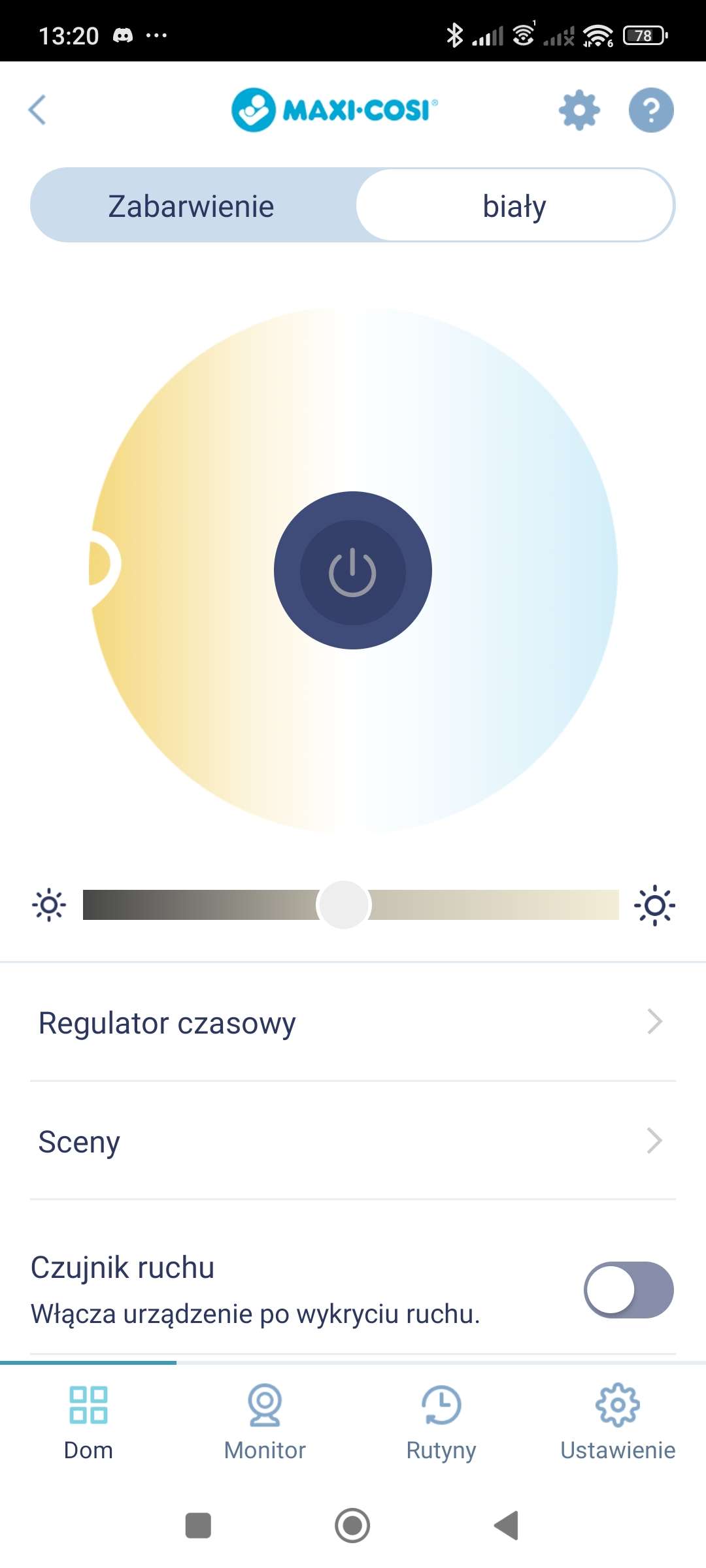Screen dimensions: 706x1568
Task: Open Regulator czasowy
Action: click(x=353, y=1022)
